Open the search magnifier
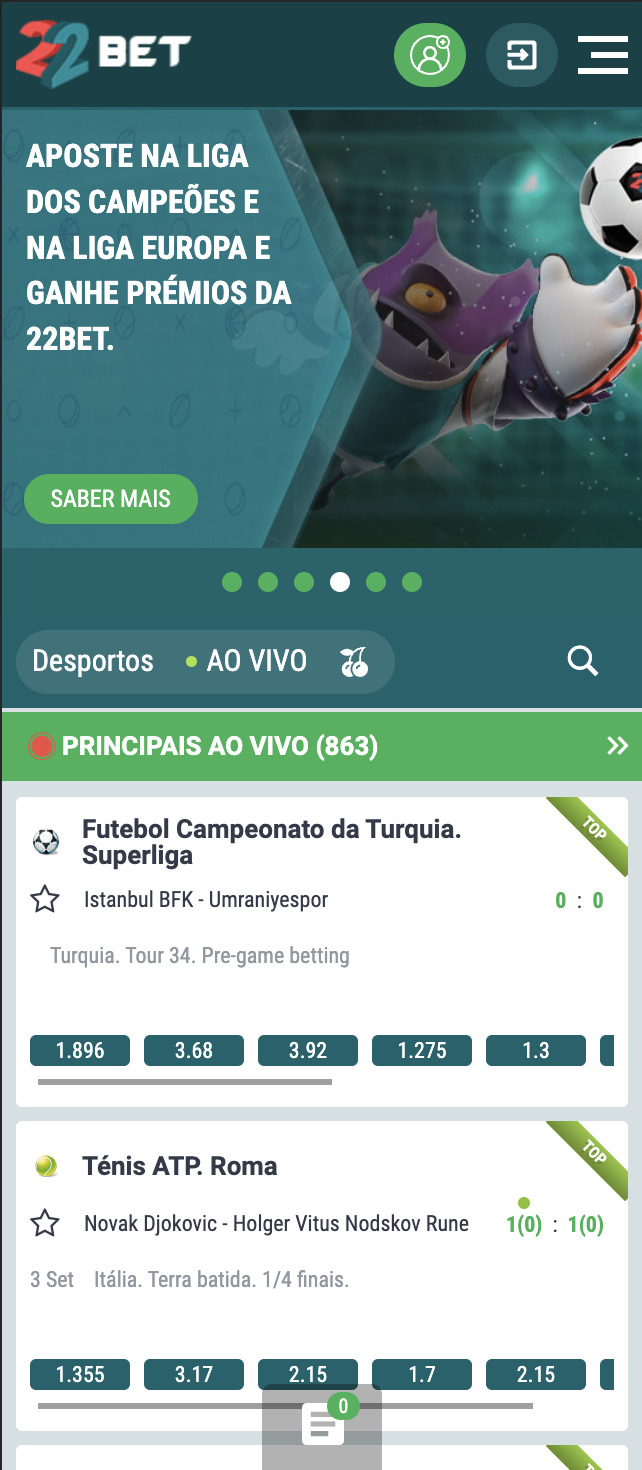Viewport: 642px width, 1470px height. click(x=582, y=660)
